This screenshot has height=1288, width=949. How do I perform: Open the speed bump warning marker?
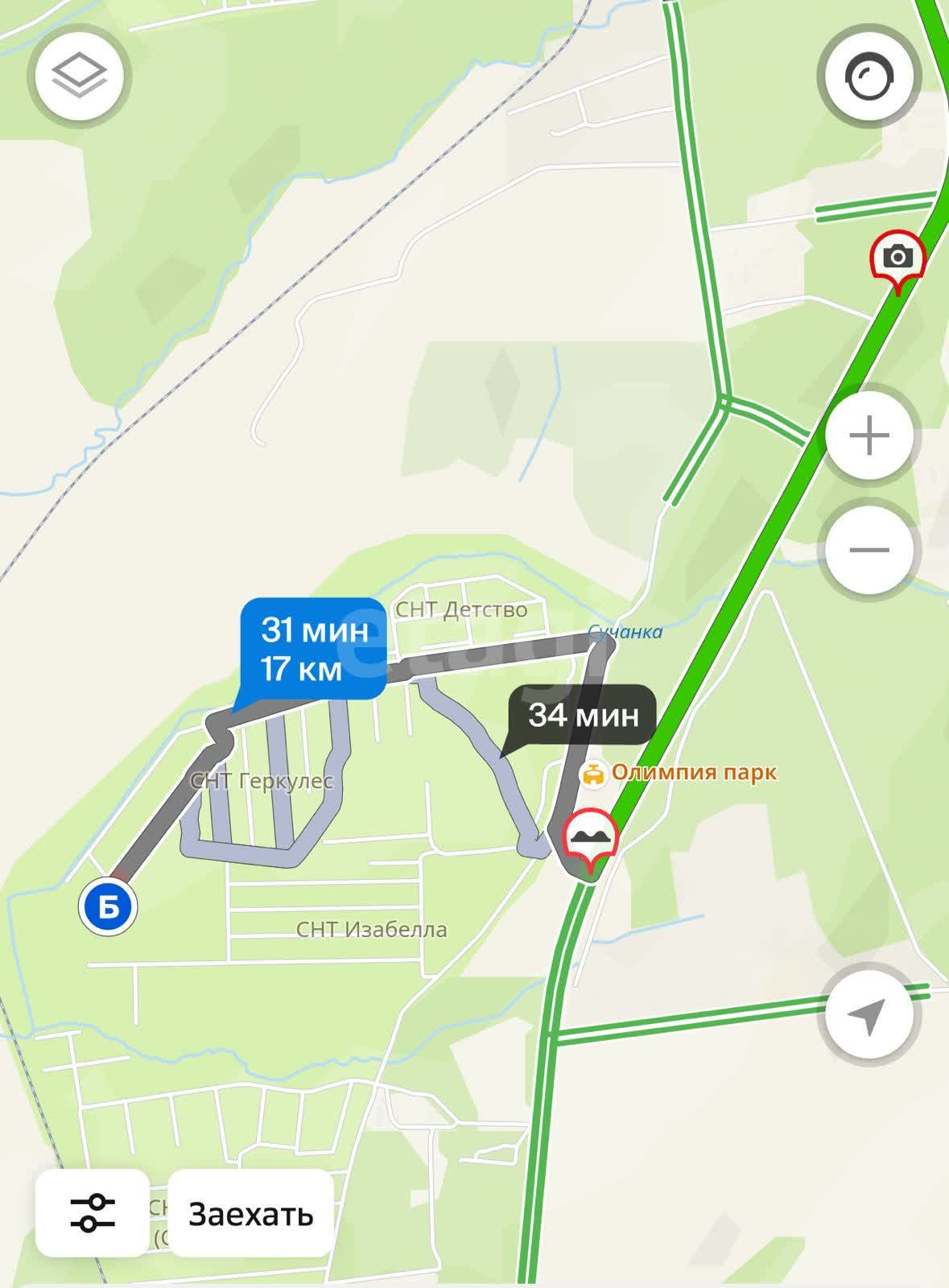click(592, 837)
